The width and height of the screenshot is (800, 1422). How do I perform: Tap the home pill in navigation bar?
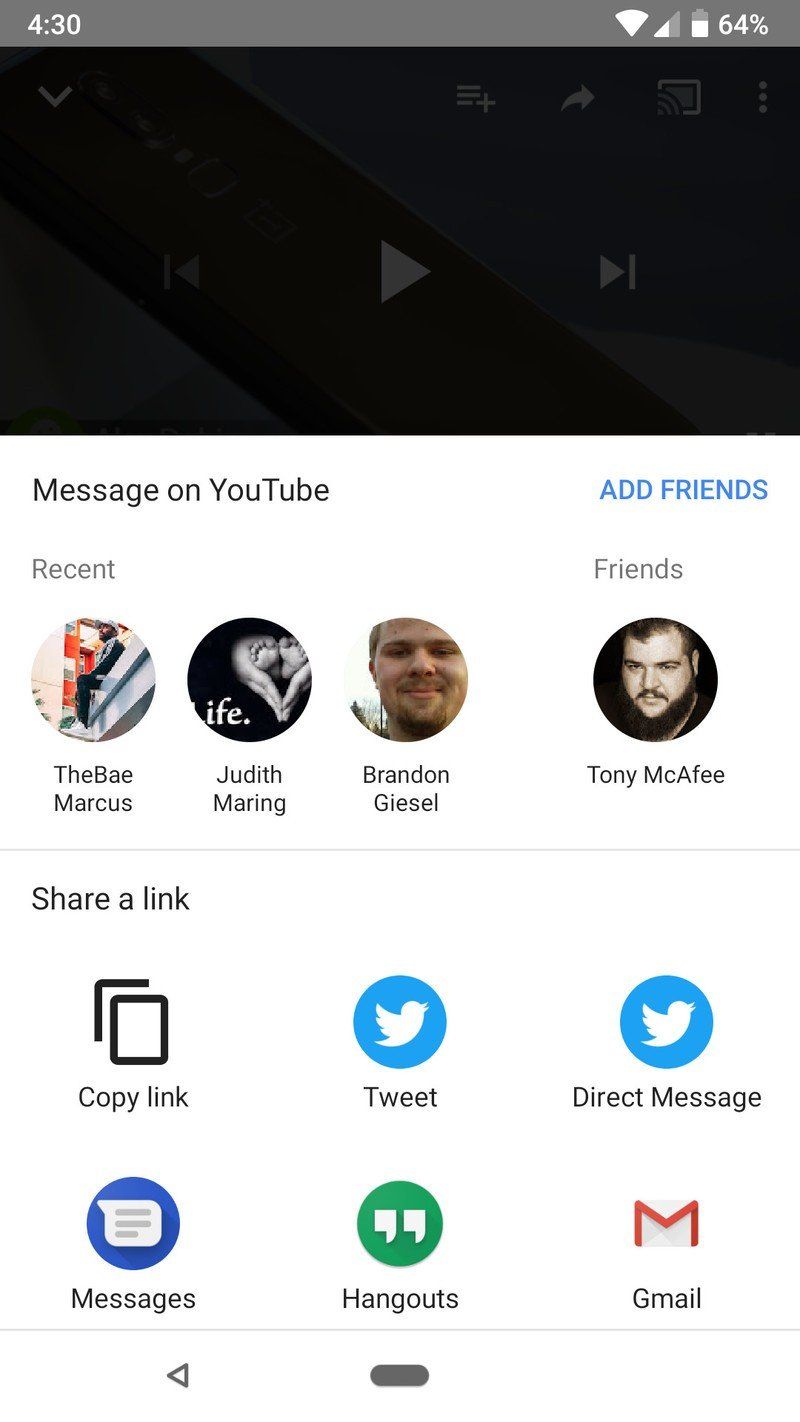pos(400,1376)
